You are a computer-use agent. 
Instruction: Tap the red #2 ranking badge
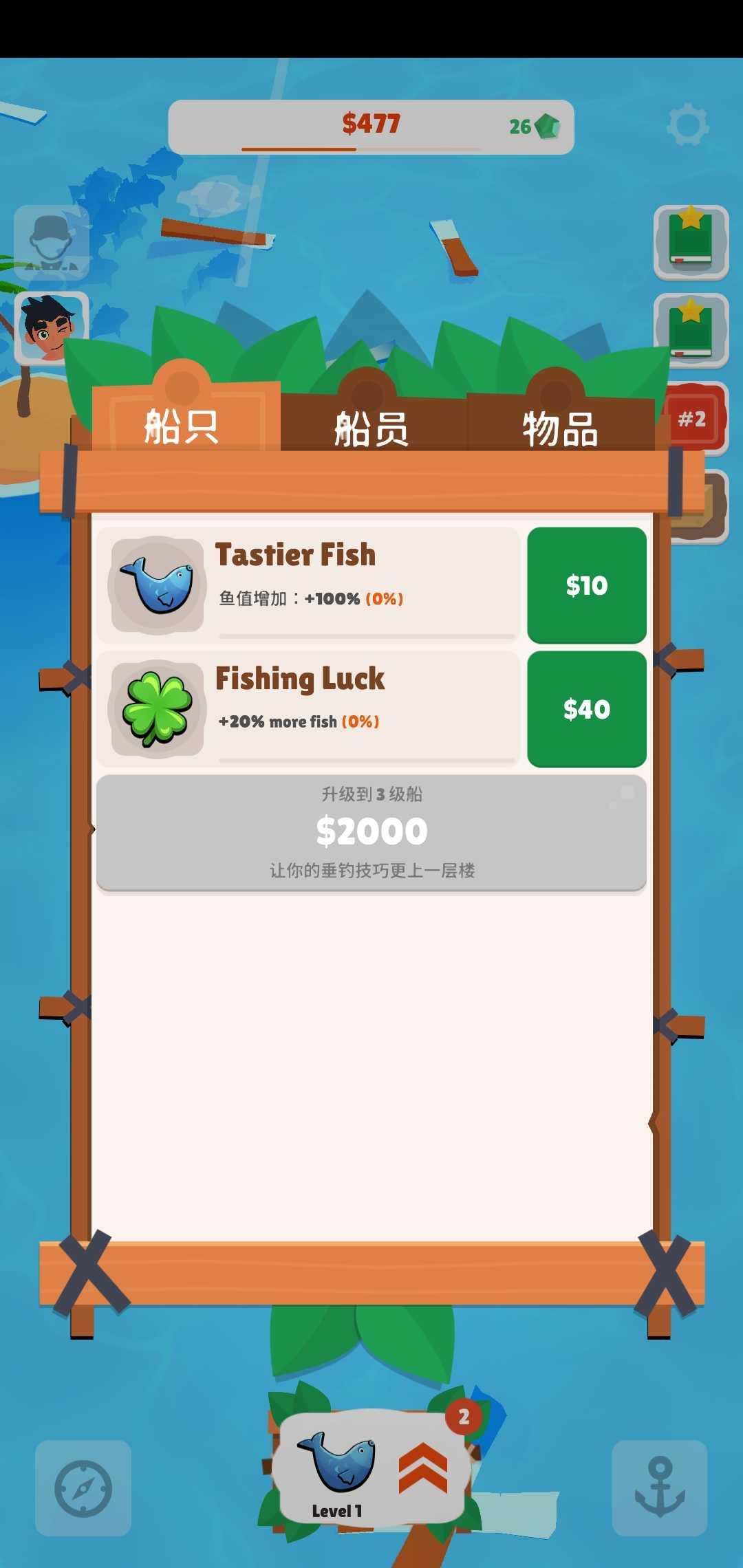point(693,418)
